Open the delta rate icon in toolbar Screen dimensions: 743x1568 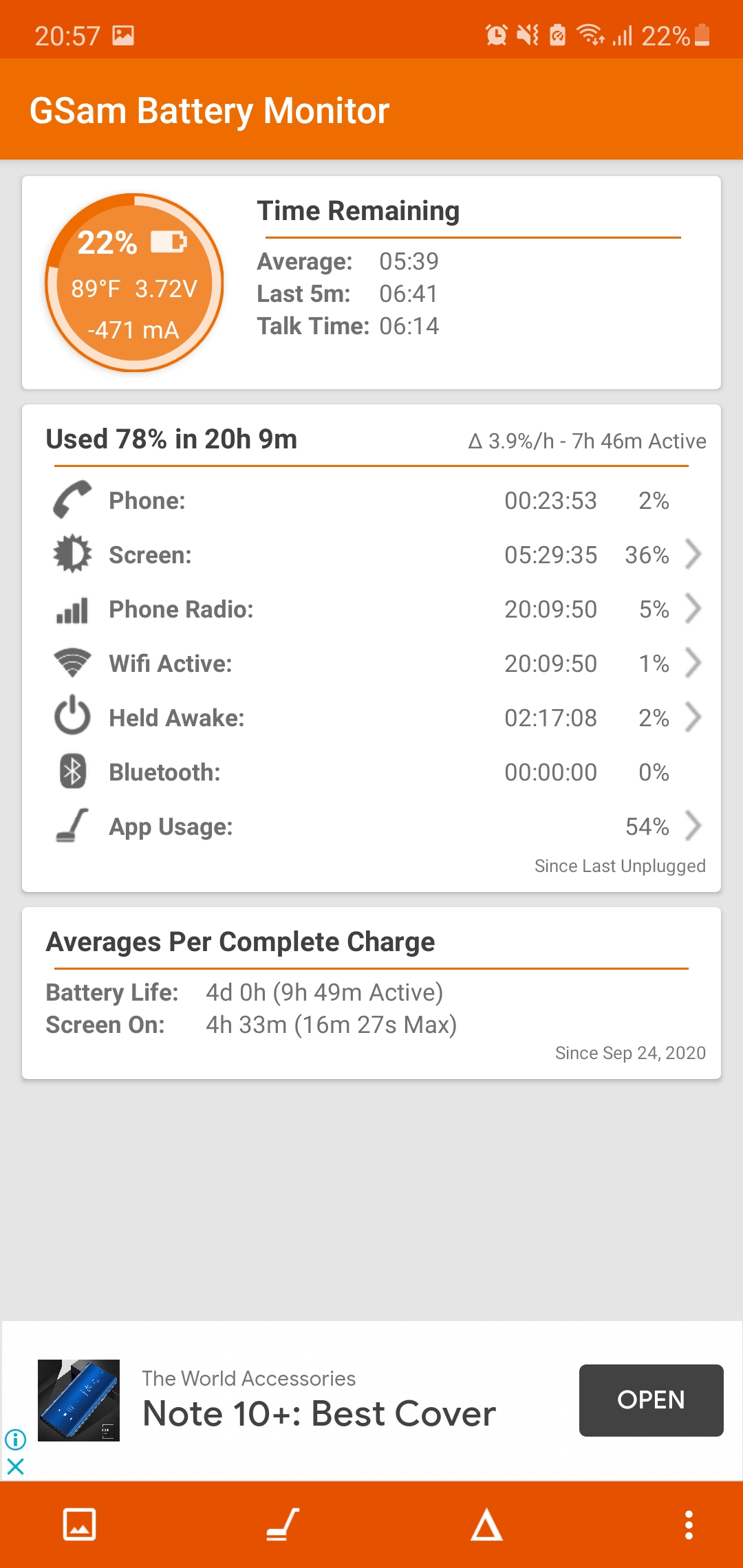click(486, 1525)
